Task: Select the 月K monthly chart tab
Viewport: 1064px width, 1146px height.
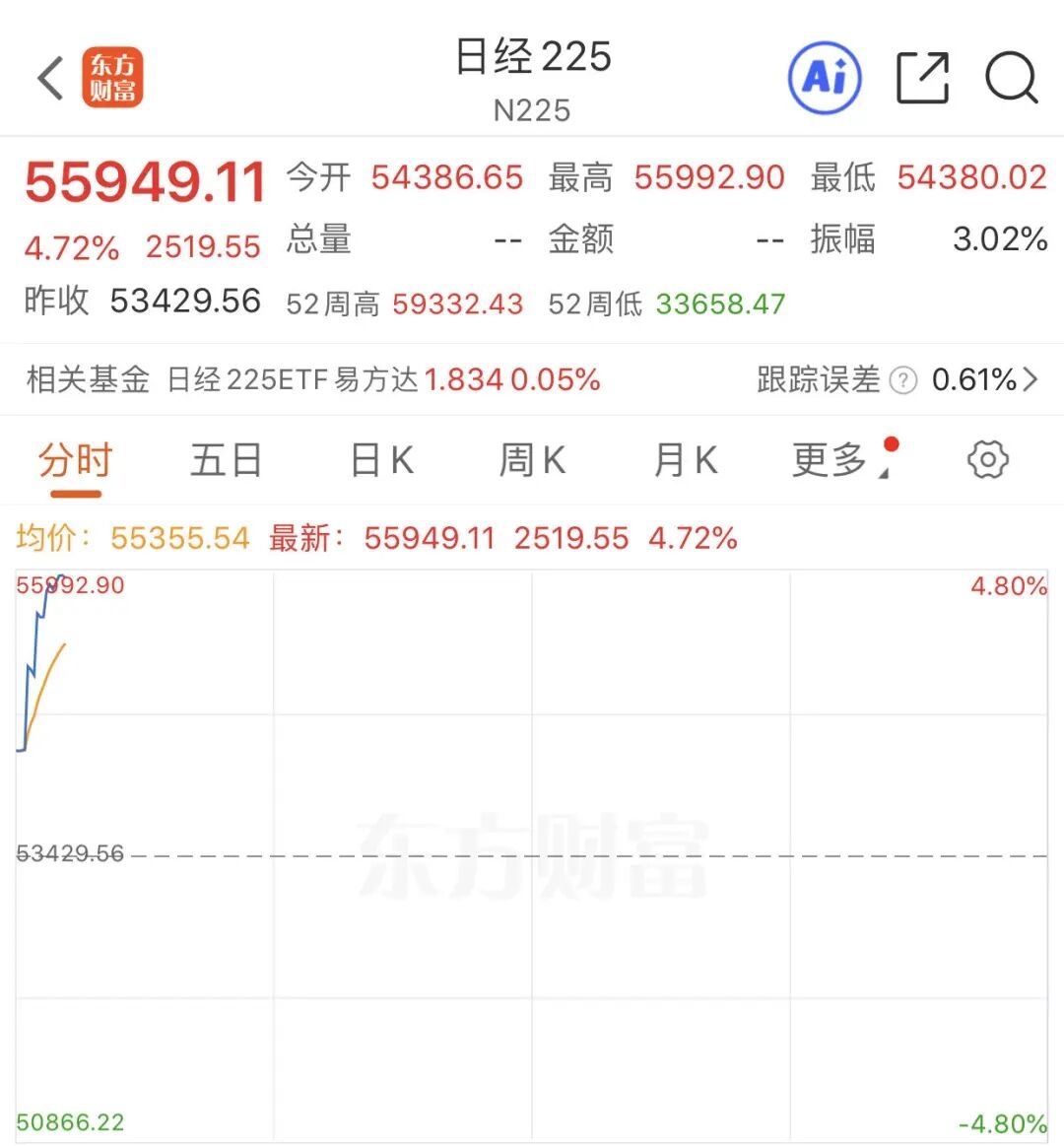Action: [686, 459]
